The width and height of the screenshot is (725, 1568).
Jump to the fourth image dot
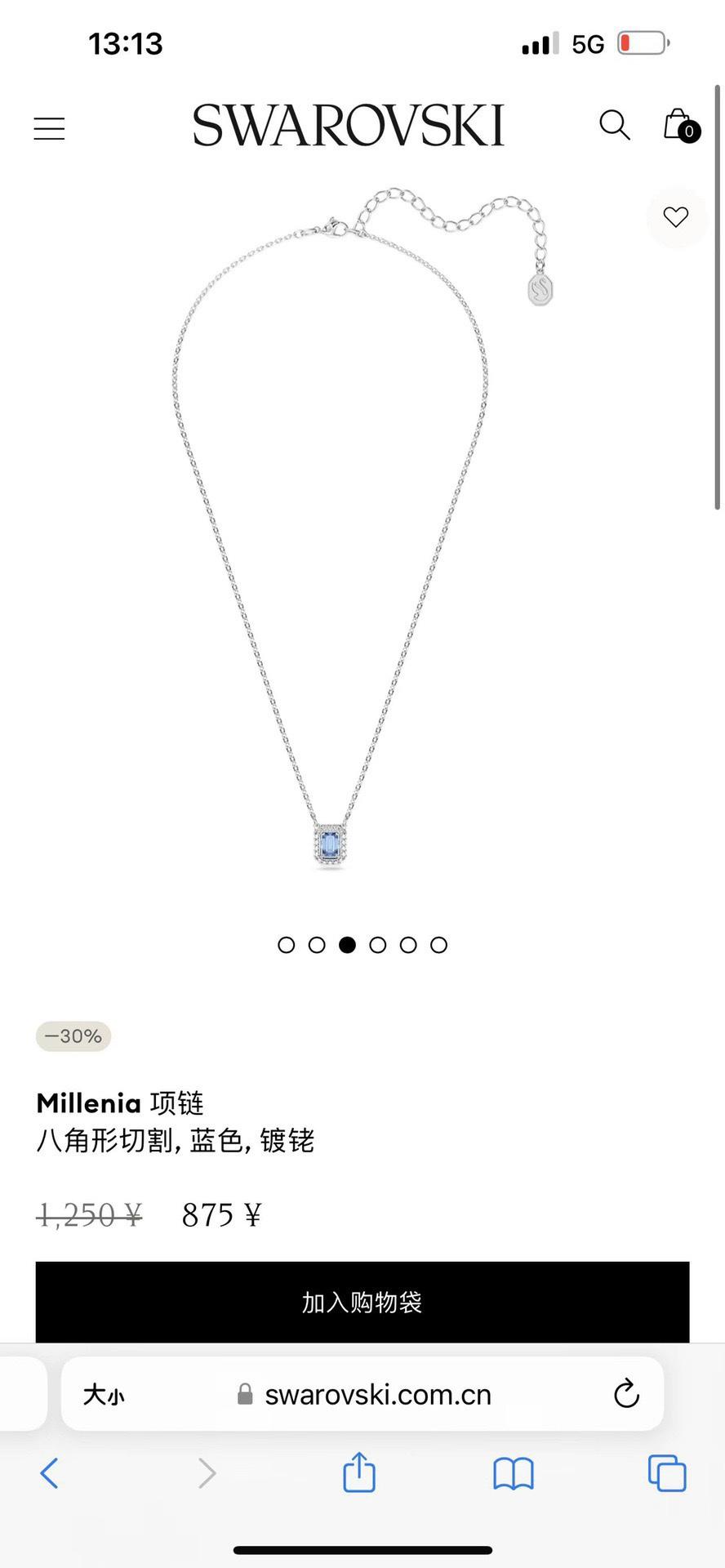pos(378,945)
